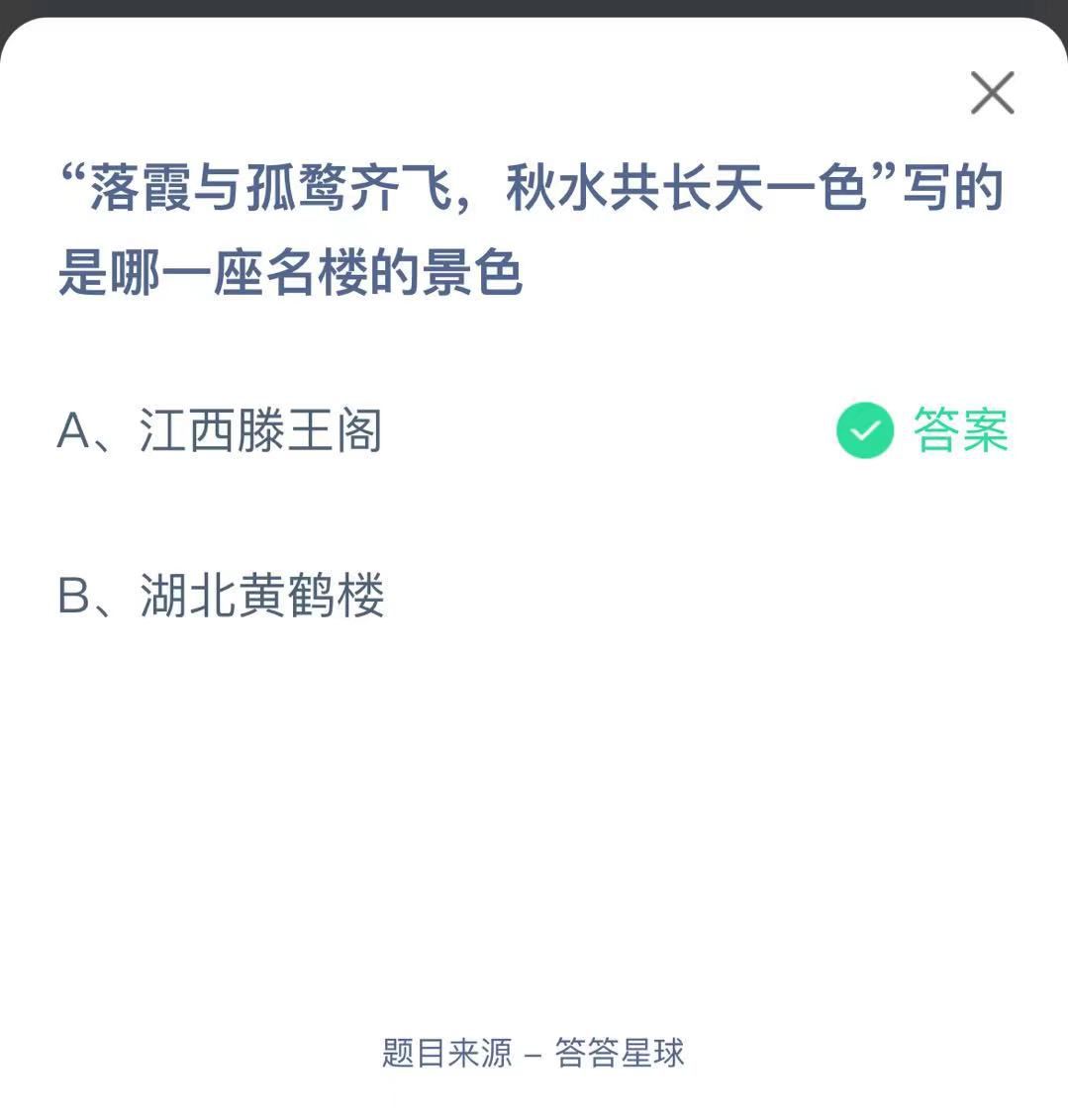Select answer B 湖北黄鹤楼
Image resolution: width=1068 pixels, height=1120 pixels.
(221, 596)
